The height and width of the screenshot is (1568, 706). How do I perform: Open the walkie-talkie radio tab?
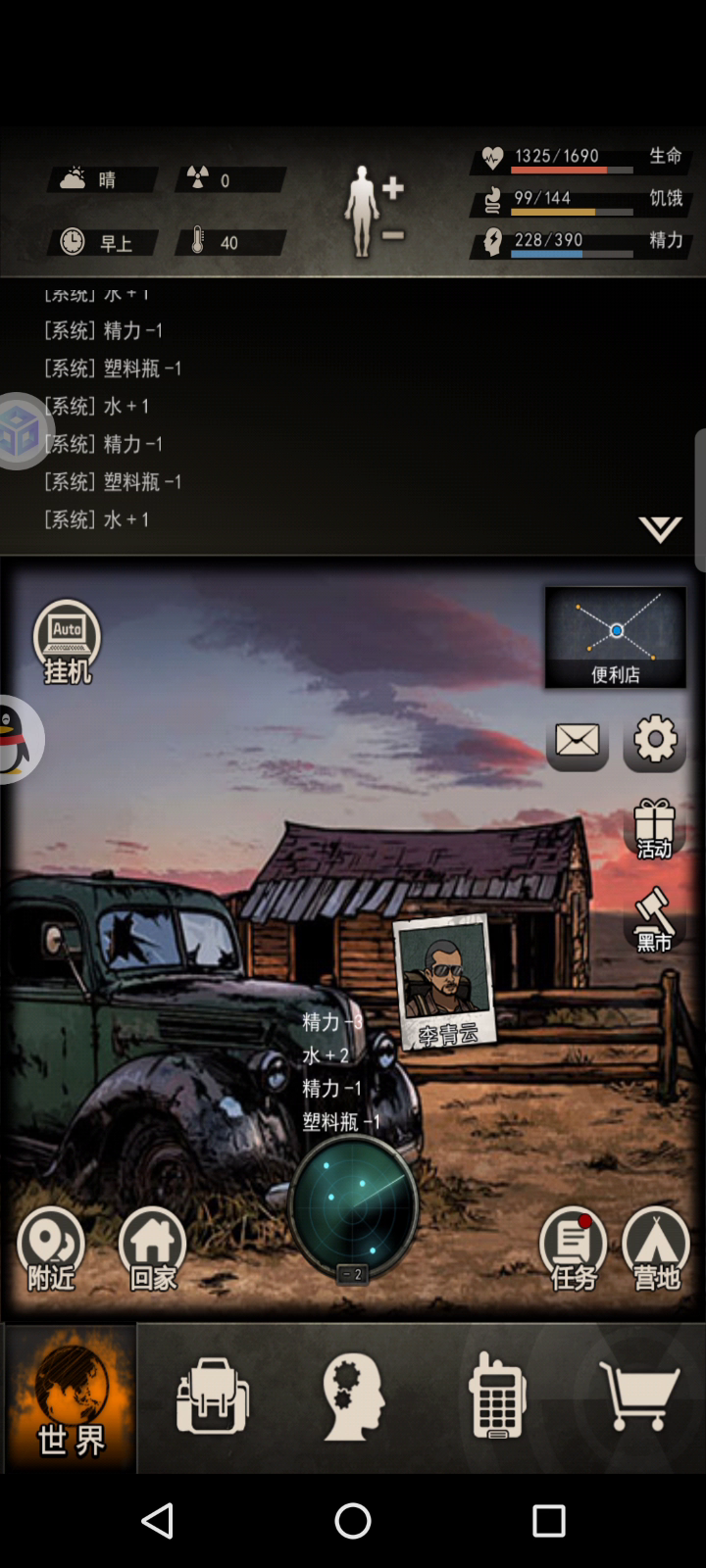[496, 1396]
